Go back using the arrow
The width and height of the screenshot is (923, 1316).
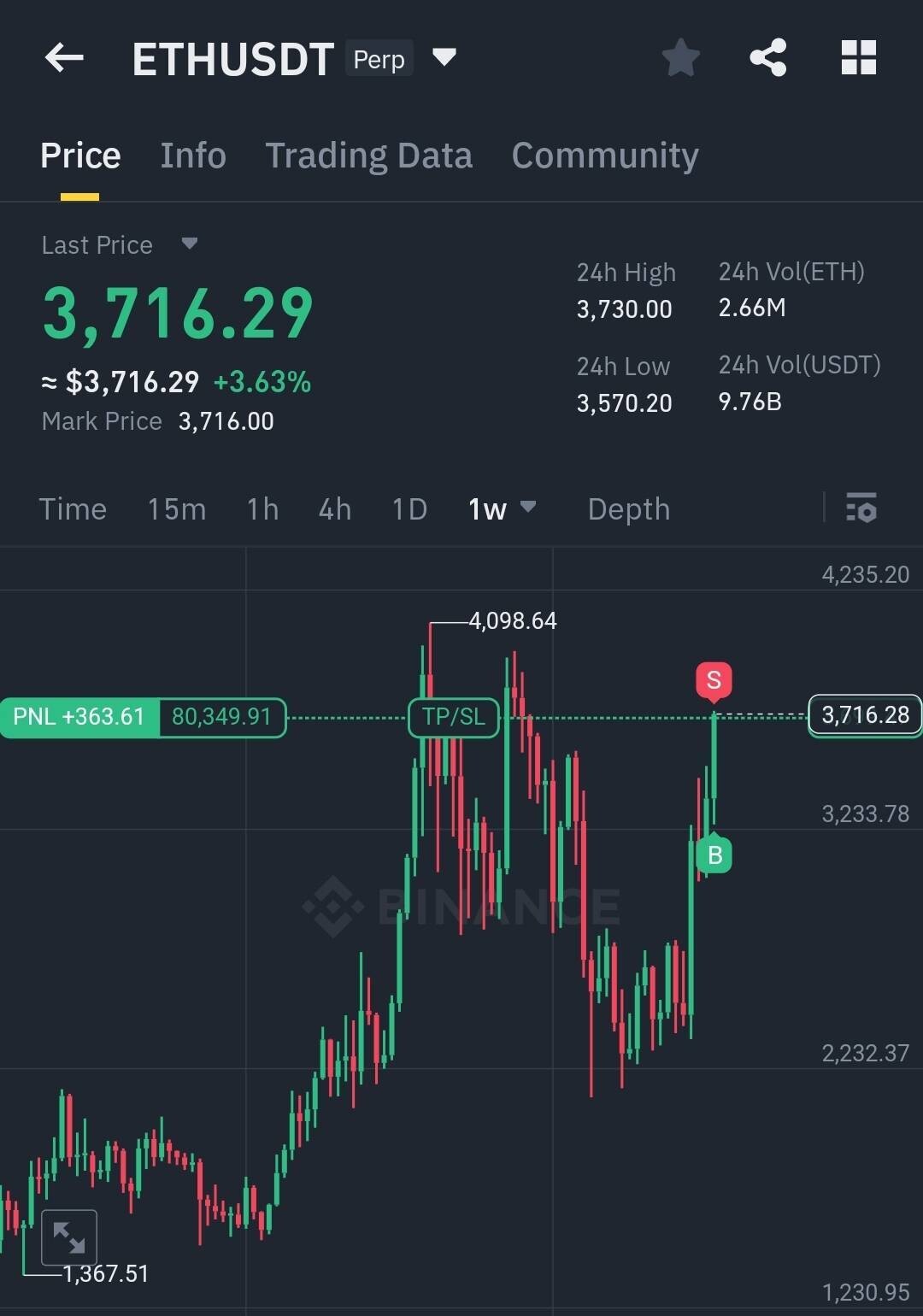point(64,58)
